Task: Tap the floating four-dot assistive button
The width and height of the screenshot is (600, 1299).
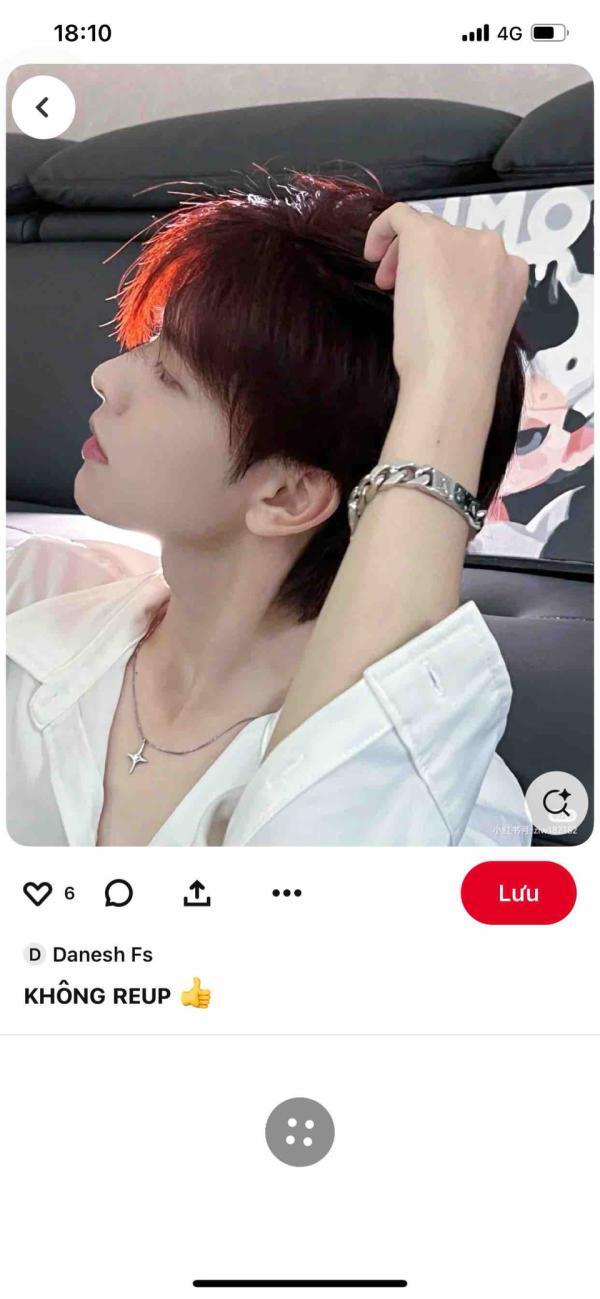Action: pyautogui.click(x=300, y=1132)
